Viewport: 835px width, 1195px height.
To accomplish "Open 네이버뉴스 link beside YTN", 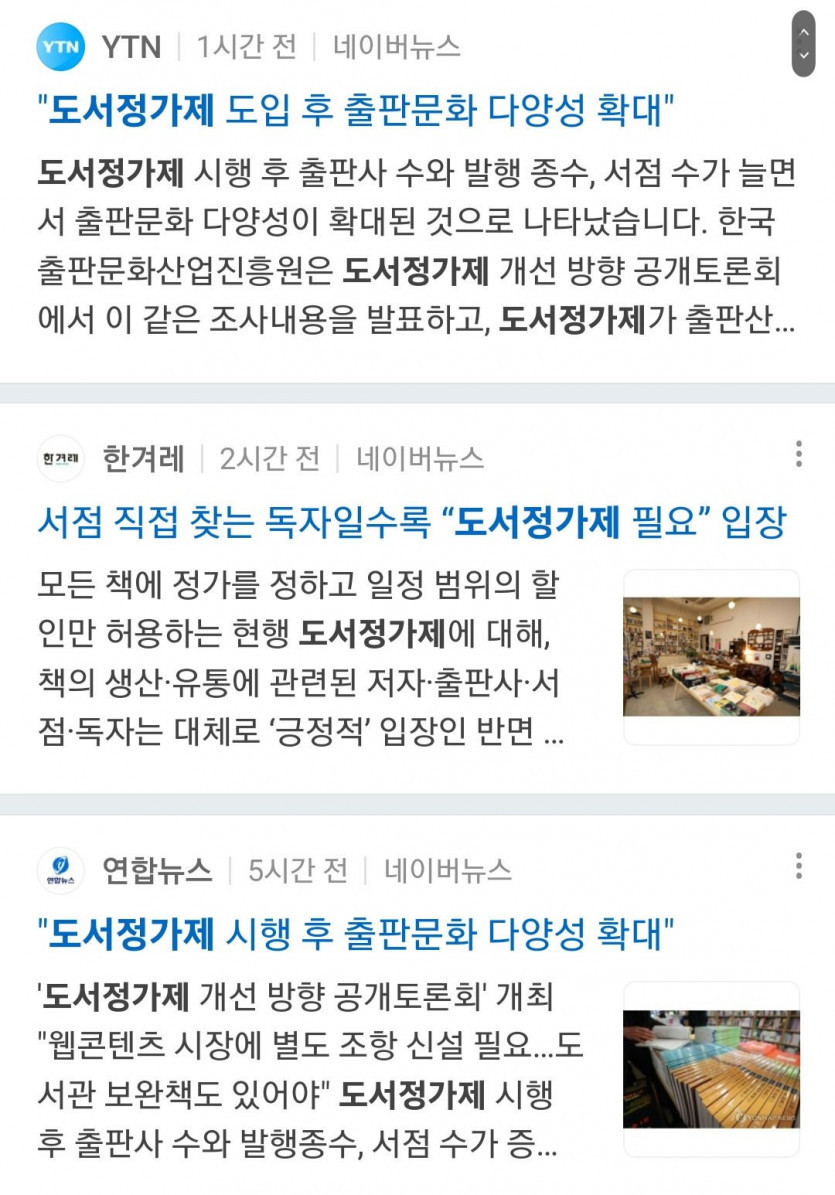I will click(x=397, y=47).
